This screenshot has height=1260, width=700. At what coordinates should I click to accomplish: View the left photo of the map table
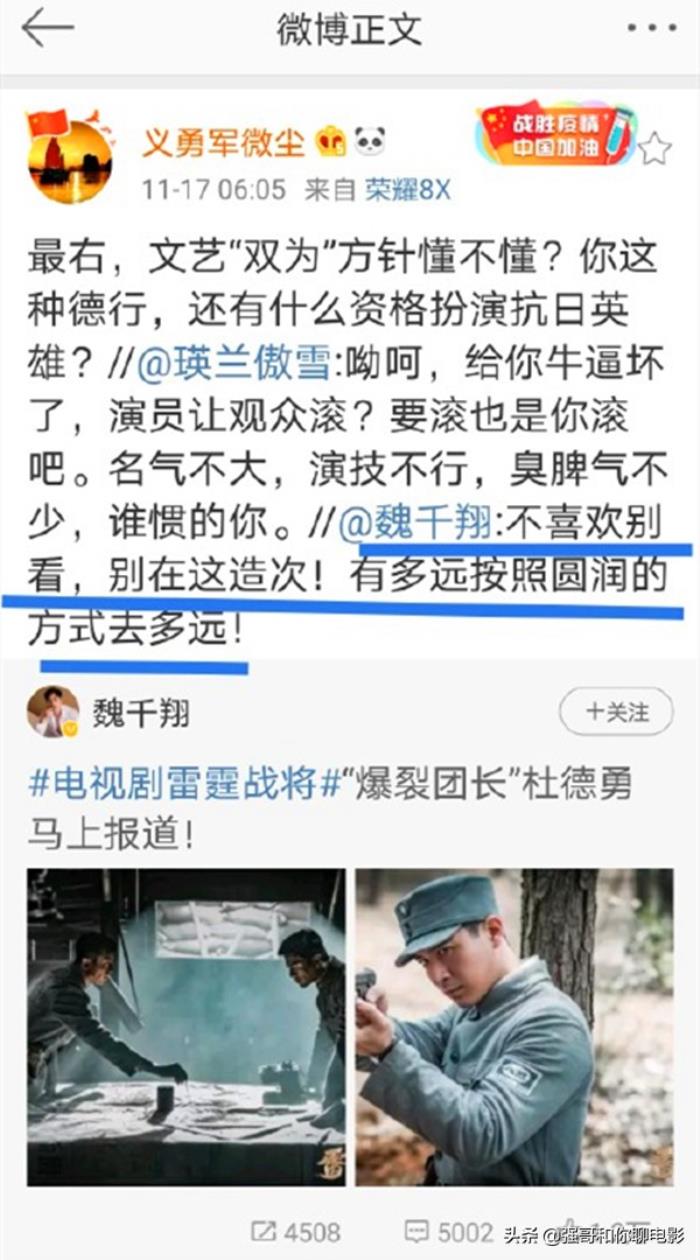[x=186, y=1027]
